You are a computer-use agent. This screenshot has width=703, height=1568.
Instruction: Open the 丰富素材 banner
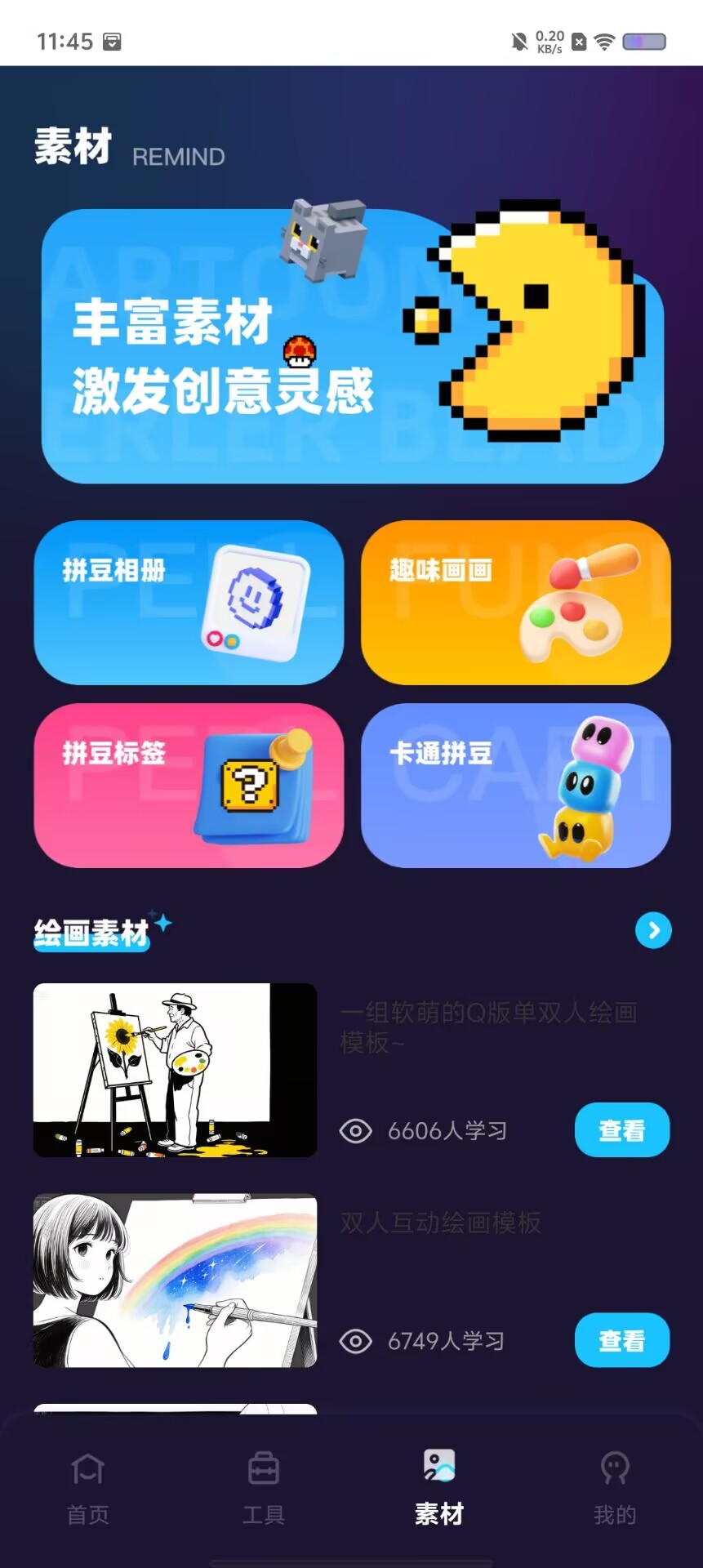pos(352,345)
